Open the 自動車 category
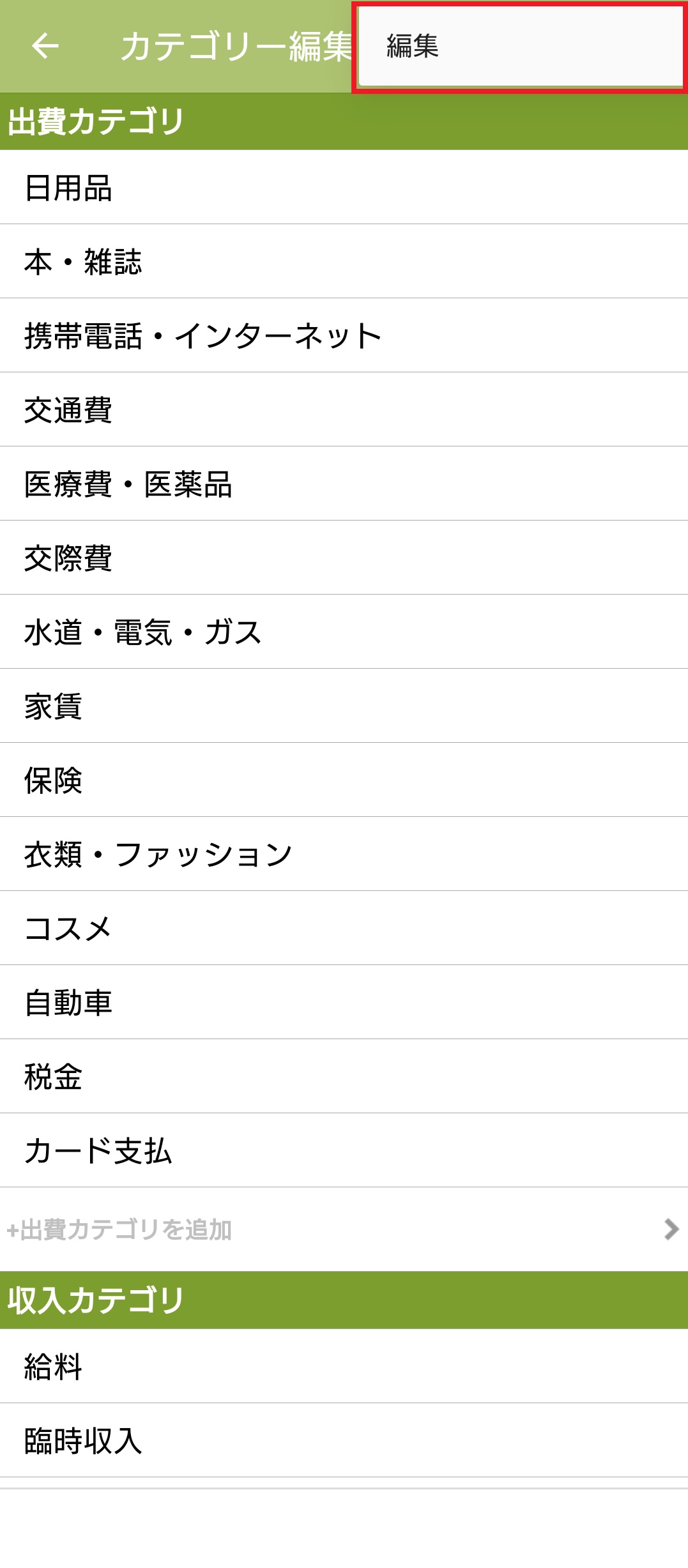Image resolution: width=688 pixels, height=1568 pixels. [x=344, y=1003]
